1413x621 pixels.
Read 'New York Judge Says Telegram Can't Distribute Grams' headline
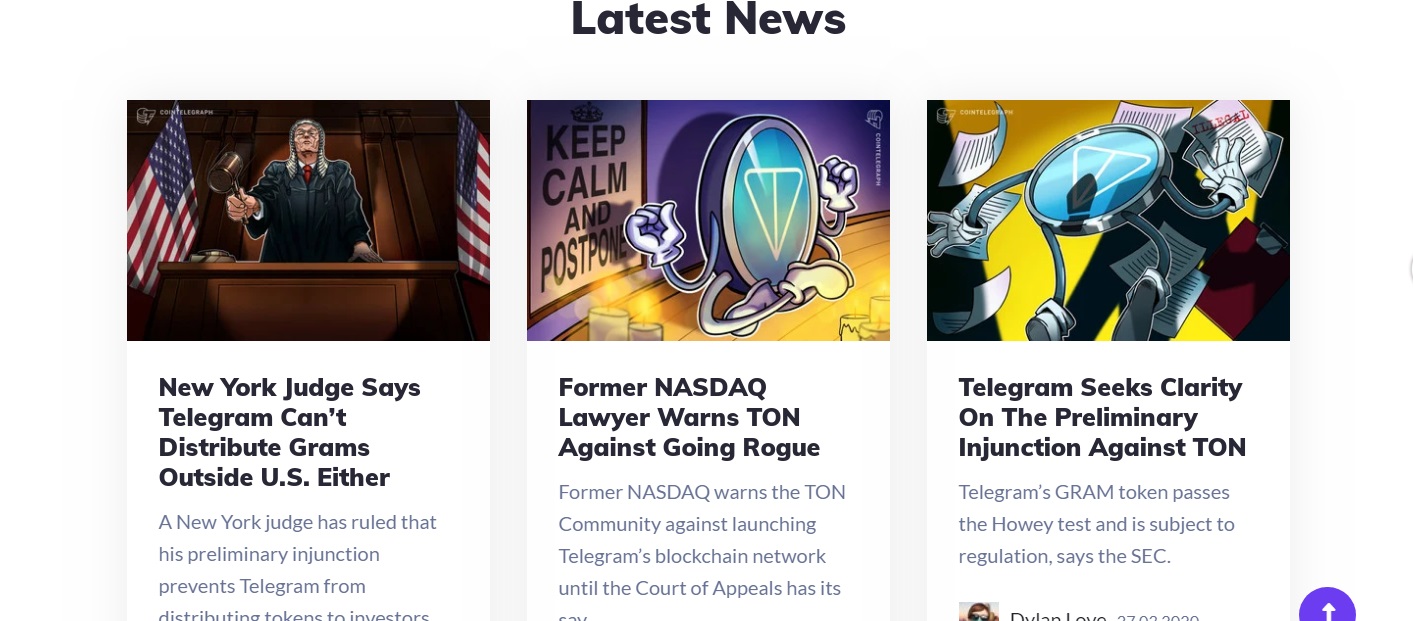[289, 432]
